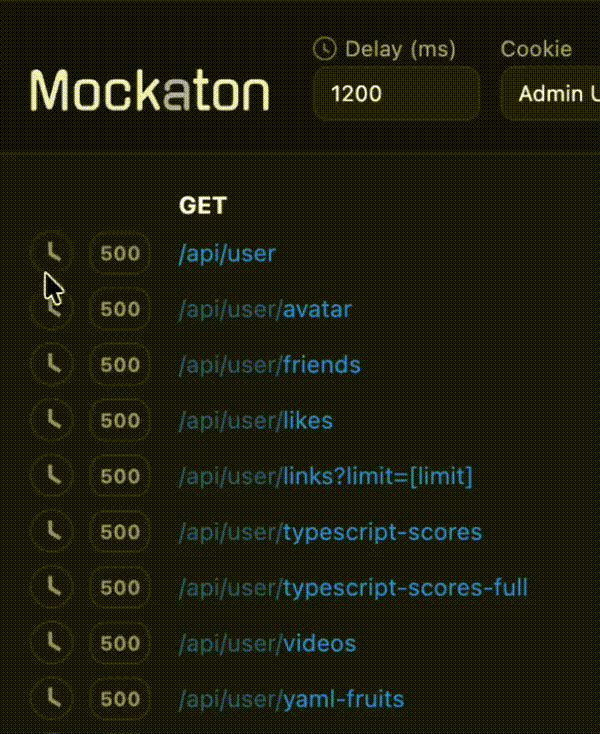Open the /api/user/typescript-scores link
Screen dimensions: 600x734
point(330,532)
